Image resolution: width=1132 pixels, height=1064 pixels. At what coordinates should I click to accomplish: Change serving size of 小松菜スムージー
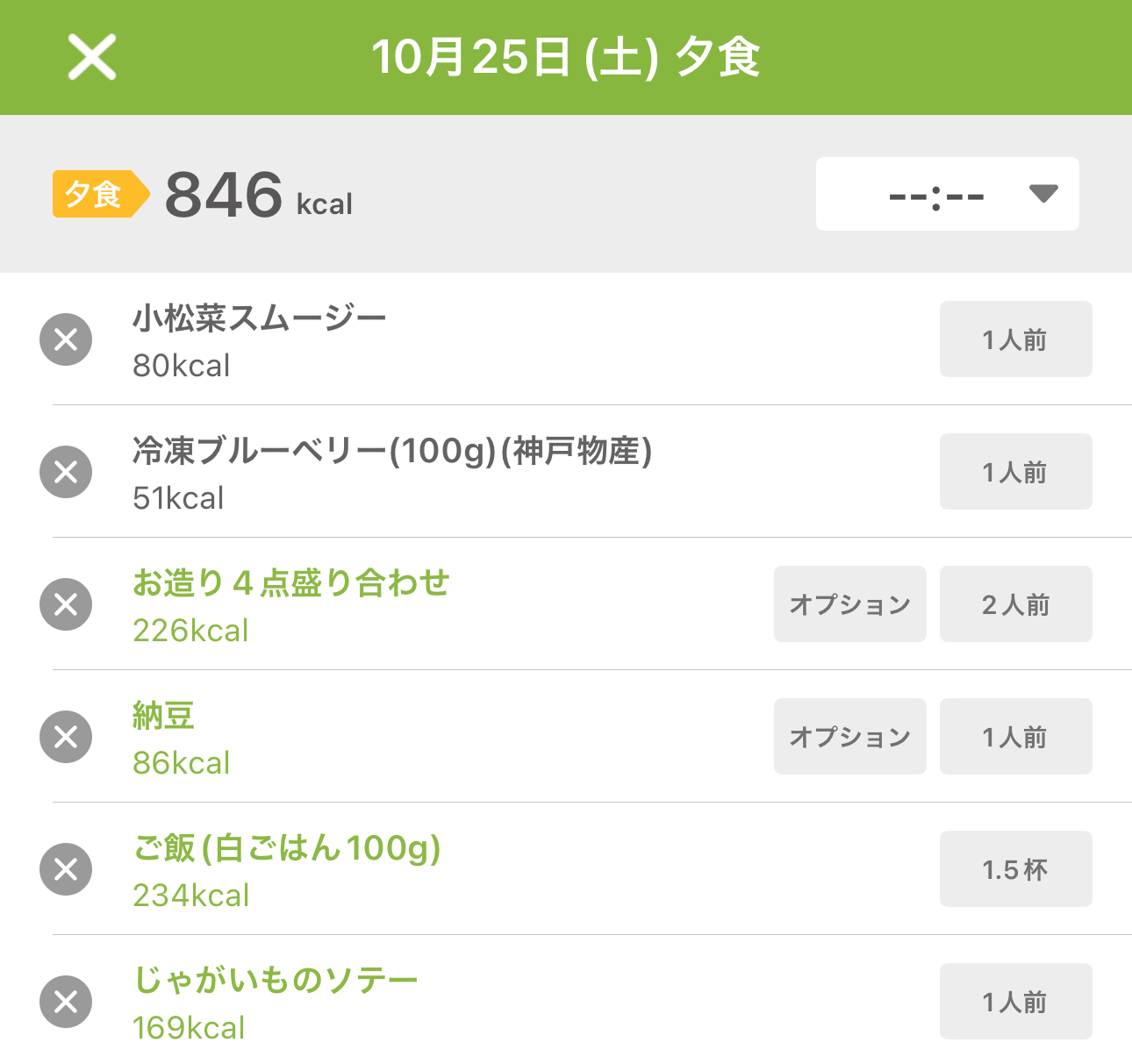pyautogui.click(x=1015, y=339)
